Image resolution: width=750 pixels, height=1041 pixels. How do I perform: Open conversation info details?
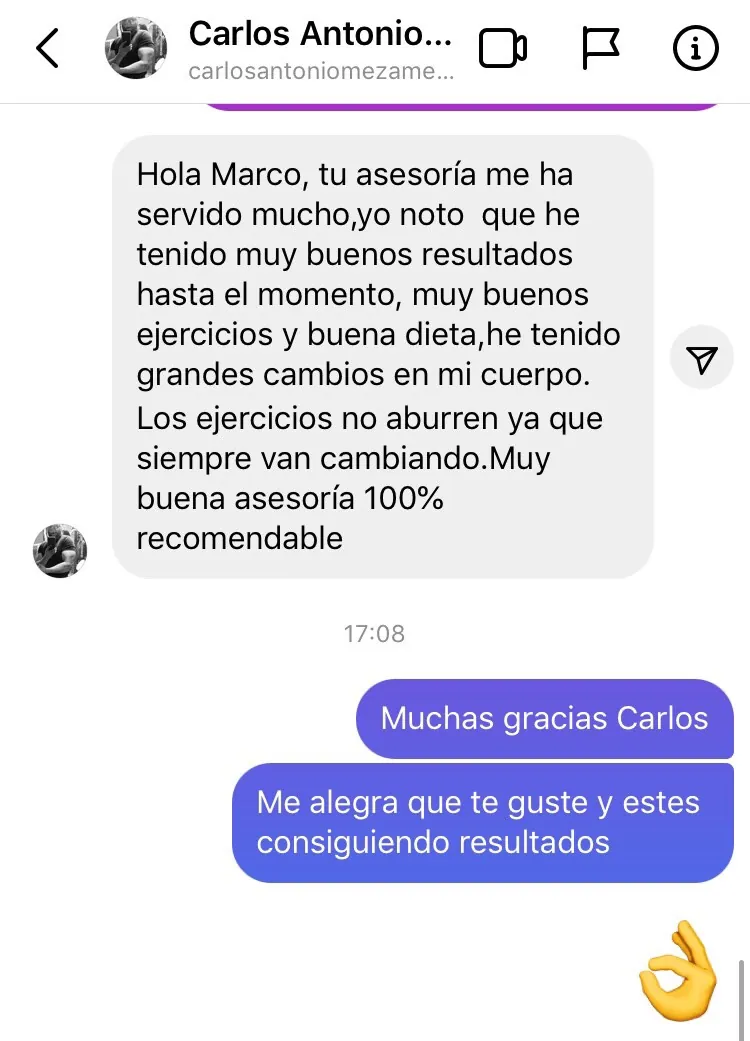tap(695, 48)
